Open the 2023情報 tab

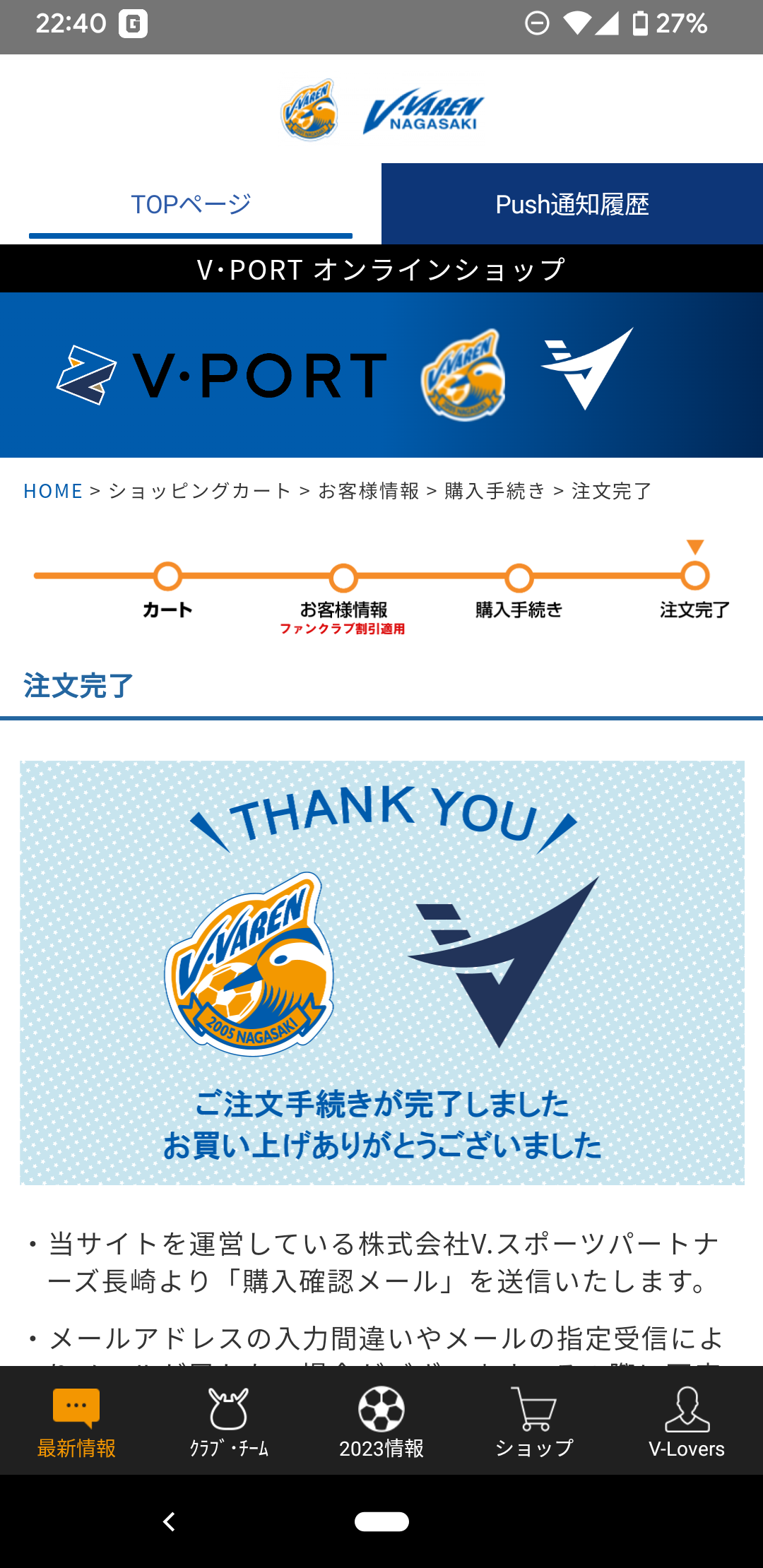[x=381, y=1421]
